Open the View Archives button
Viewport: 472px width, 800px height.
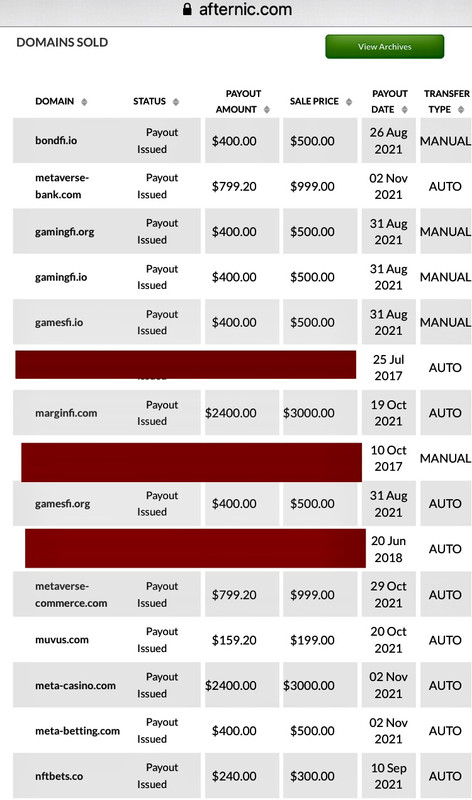click(385, 46)
